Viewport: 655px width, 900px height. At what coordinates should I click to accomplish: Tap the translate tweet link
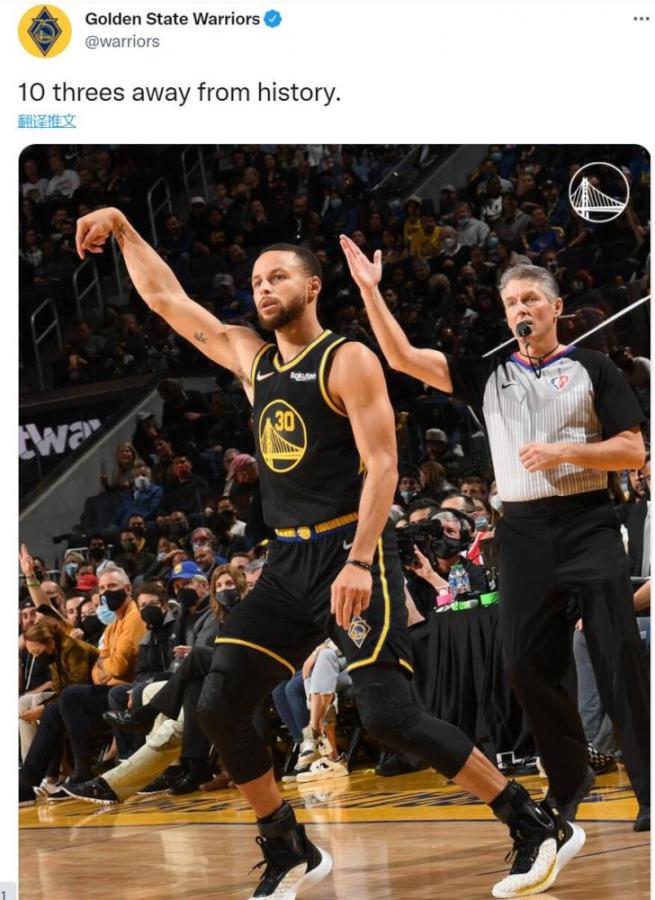click(x=47, y=121)
